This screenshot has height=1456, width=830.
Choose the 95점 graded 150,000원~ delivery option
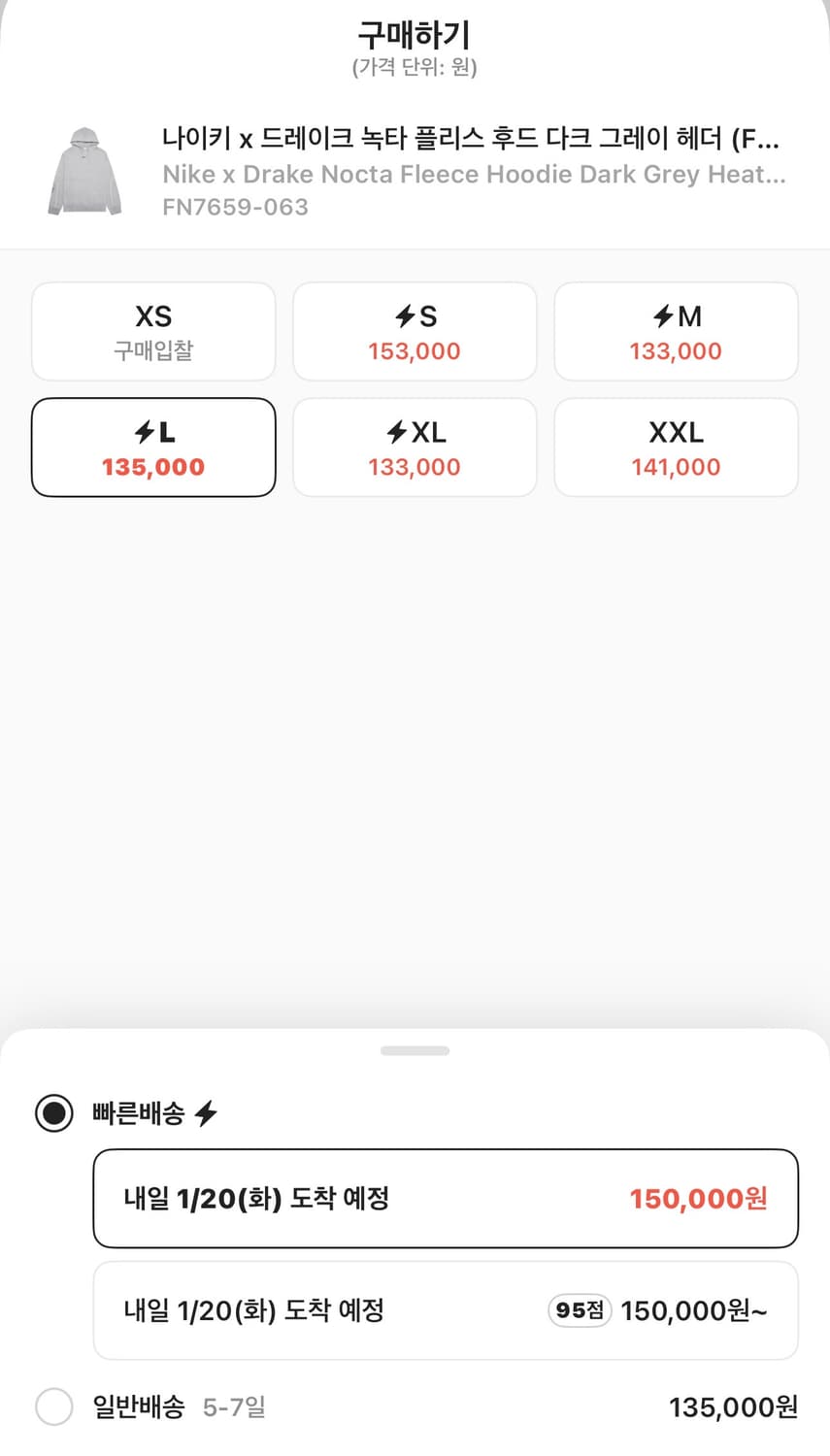click(x=445, y=1309)
